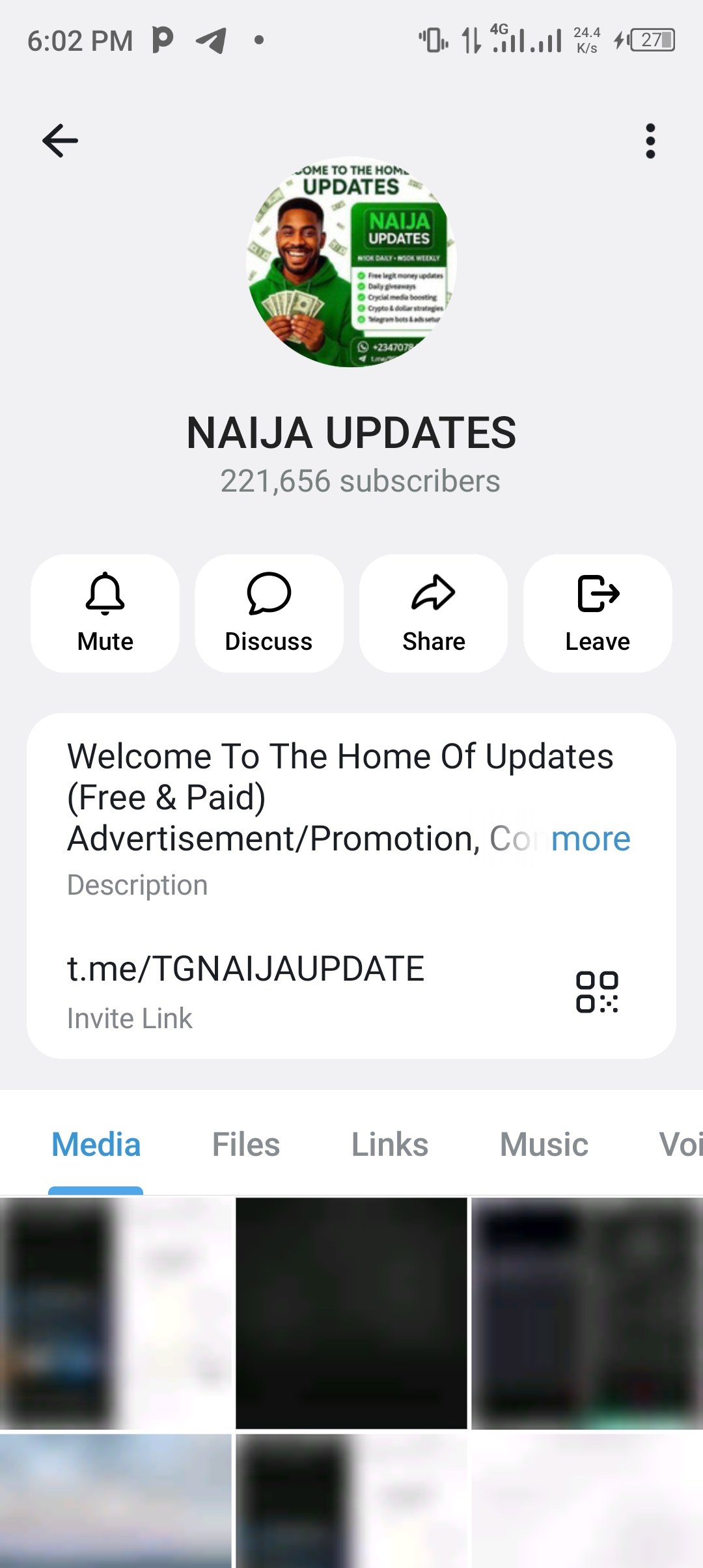Open the Discuss group chat
This screenshot has width=703, height=1568.
click(269, 613)
